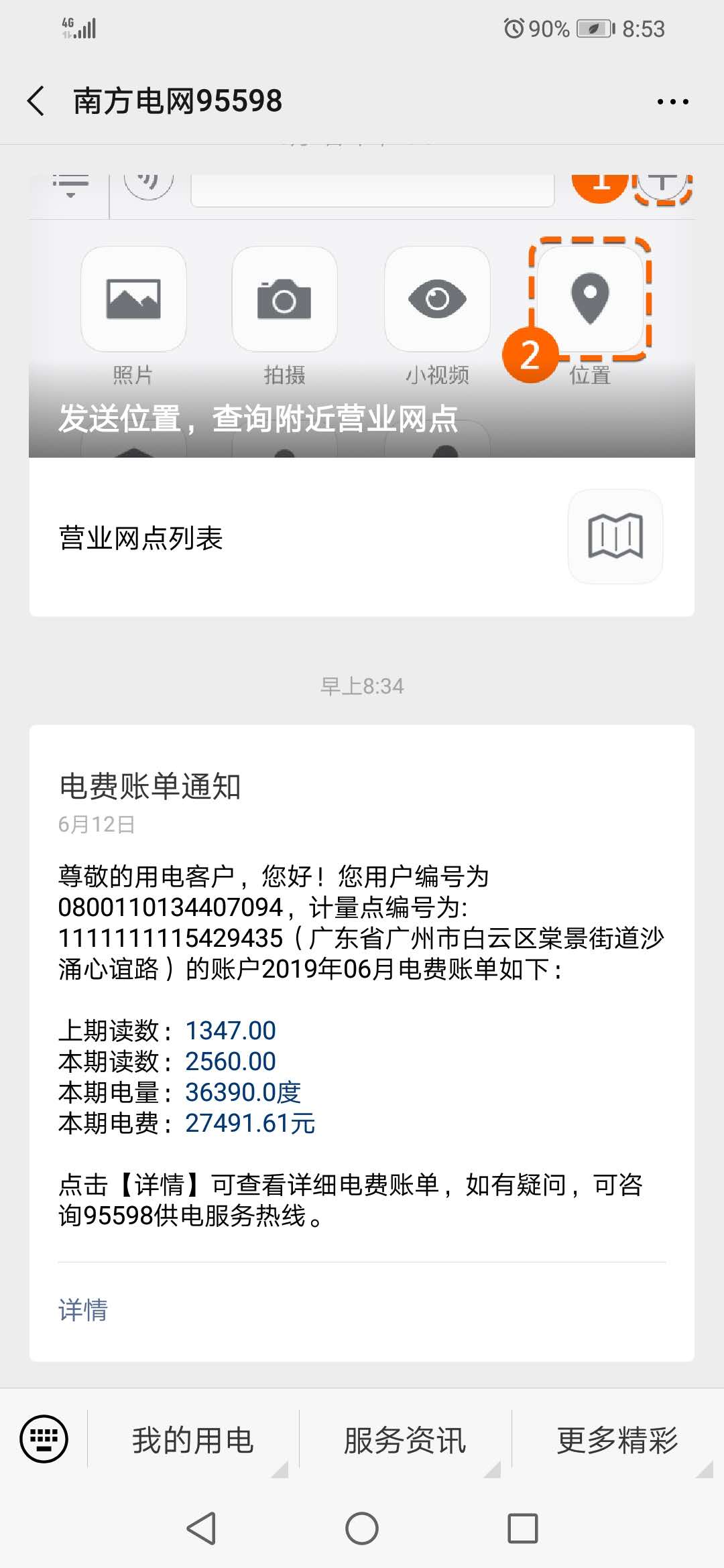Open 详情 of the electricity bill
This screenshot has height=1568, width=724.
click(83, 1309)
